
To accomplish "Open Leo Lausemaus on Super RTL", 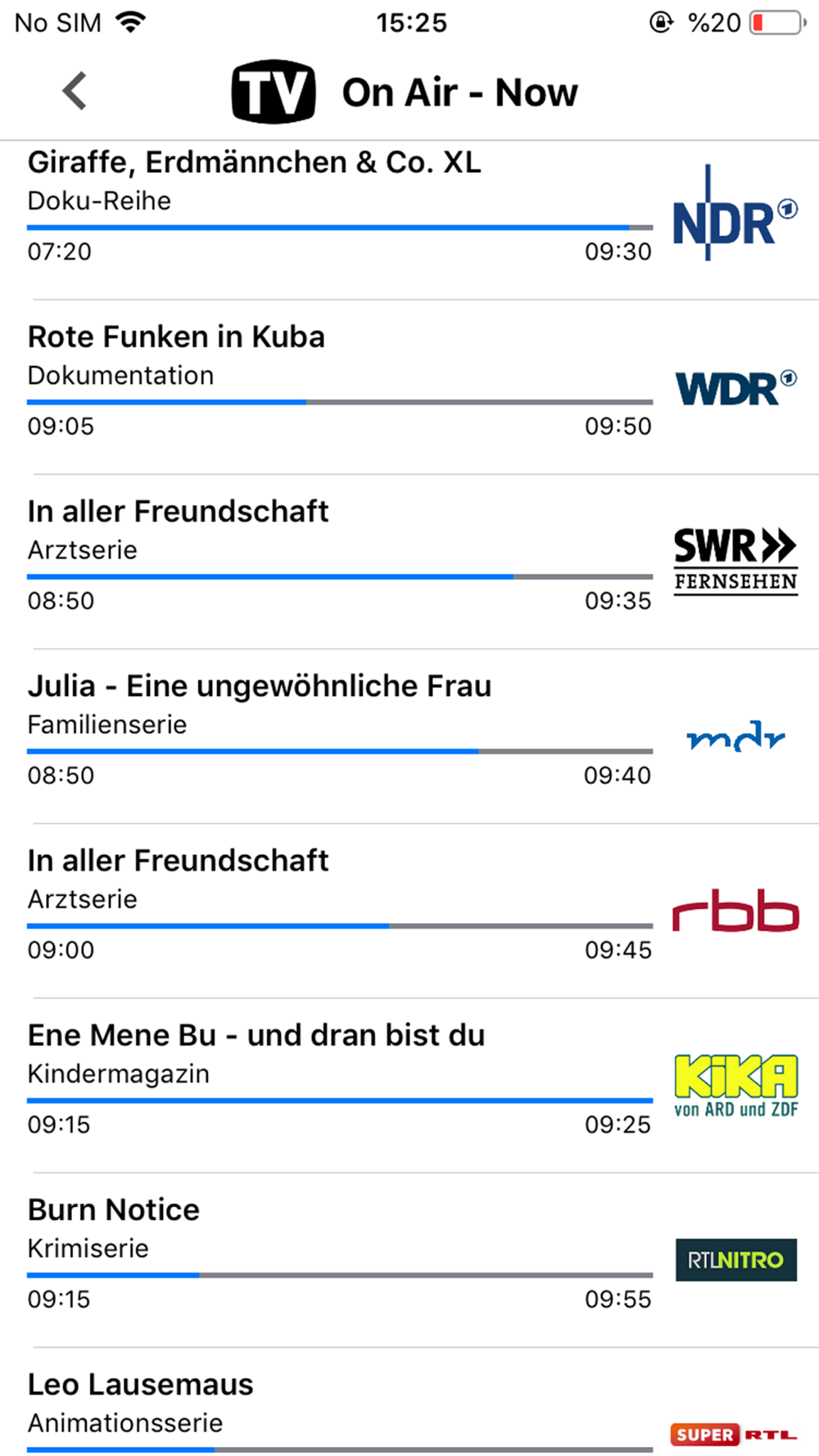I will [x=409, y=1402].
